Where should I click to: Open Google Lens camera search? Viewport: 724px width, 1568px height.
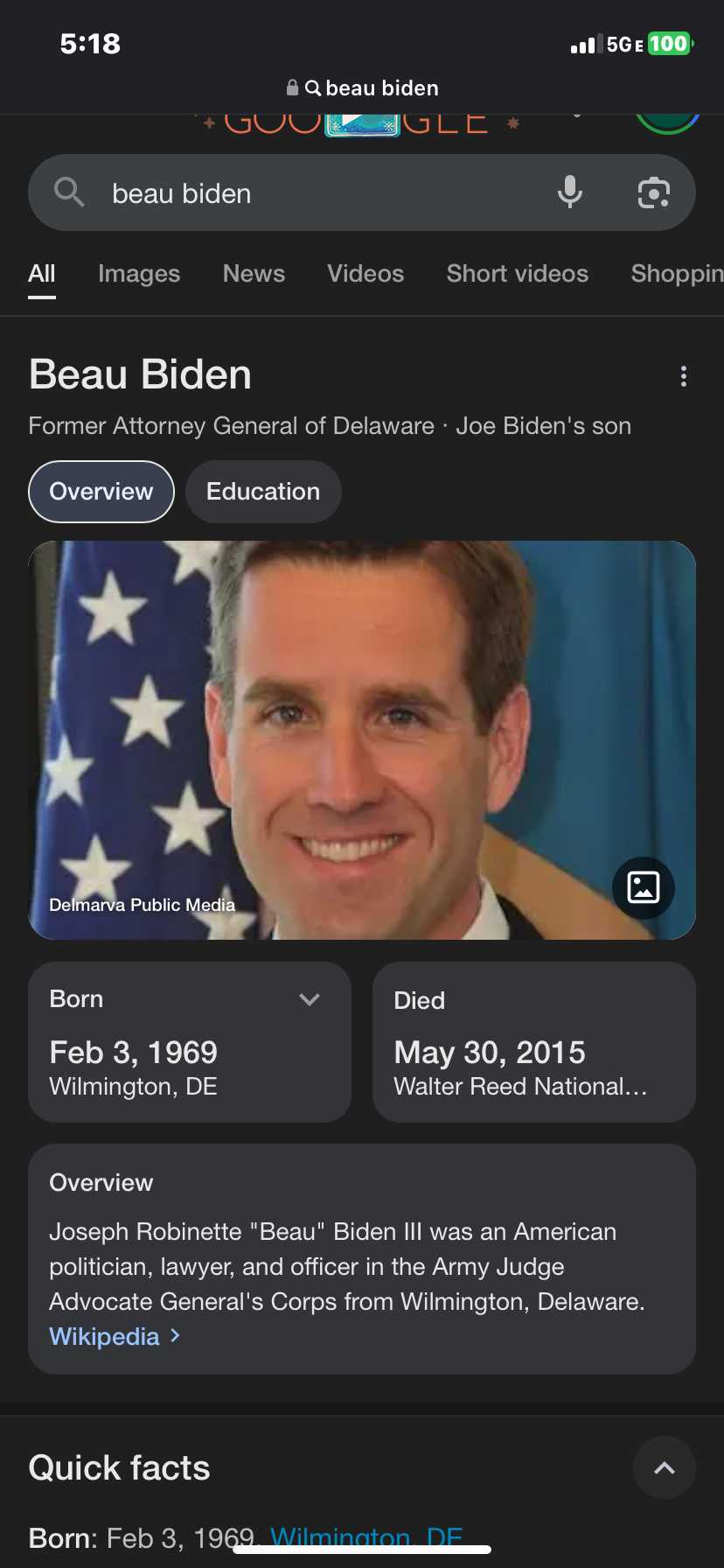(654, 192)
